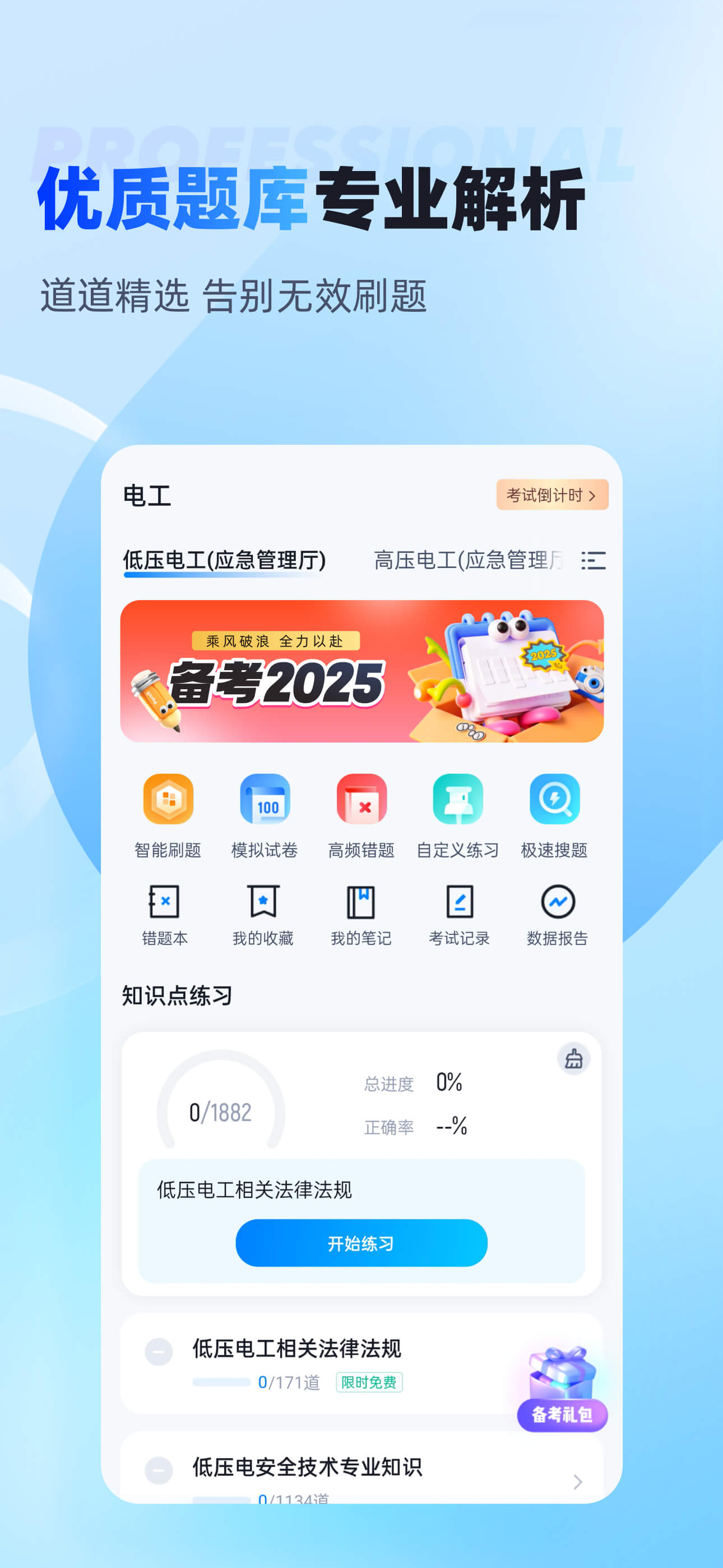
Task: View 我的收藏 favorites
Action: (265, 904)
